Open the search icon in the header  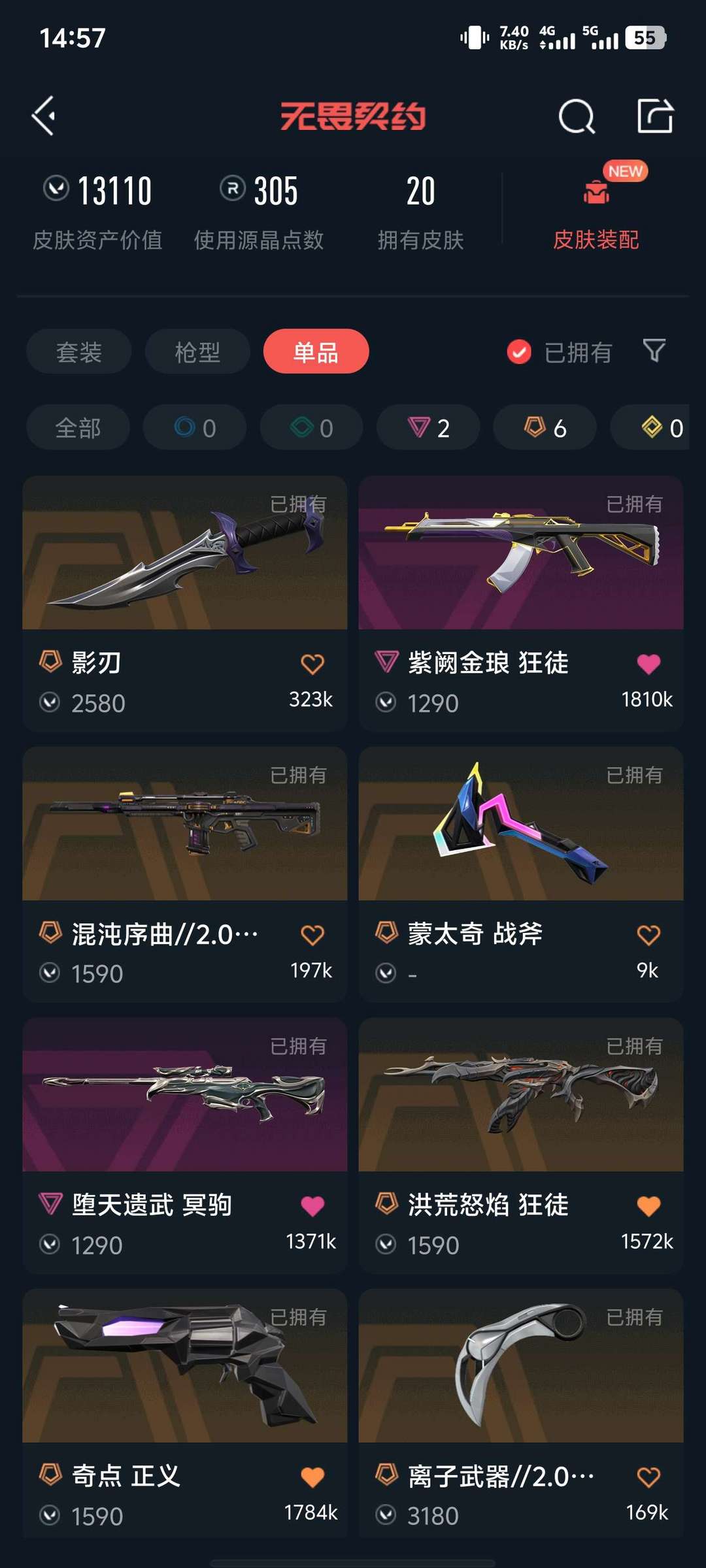pyautogui.click(x=577, y=117)
